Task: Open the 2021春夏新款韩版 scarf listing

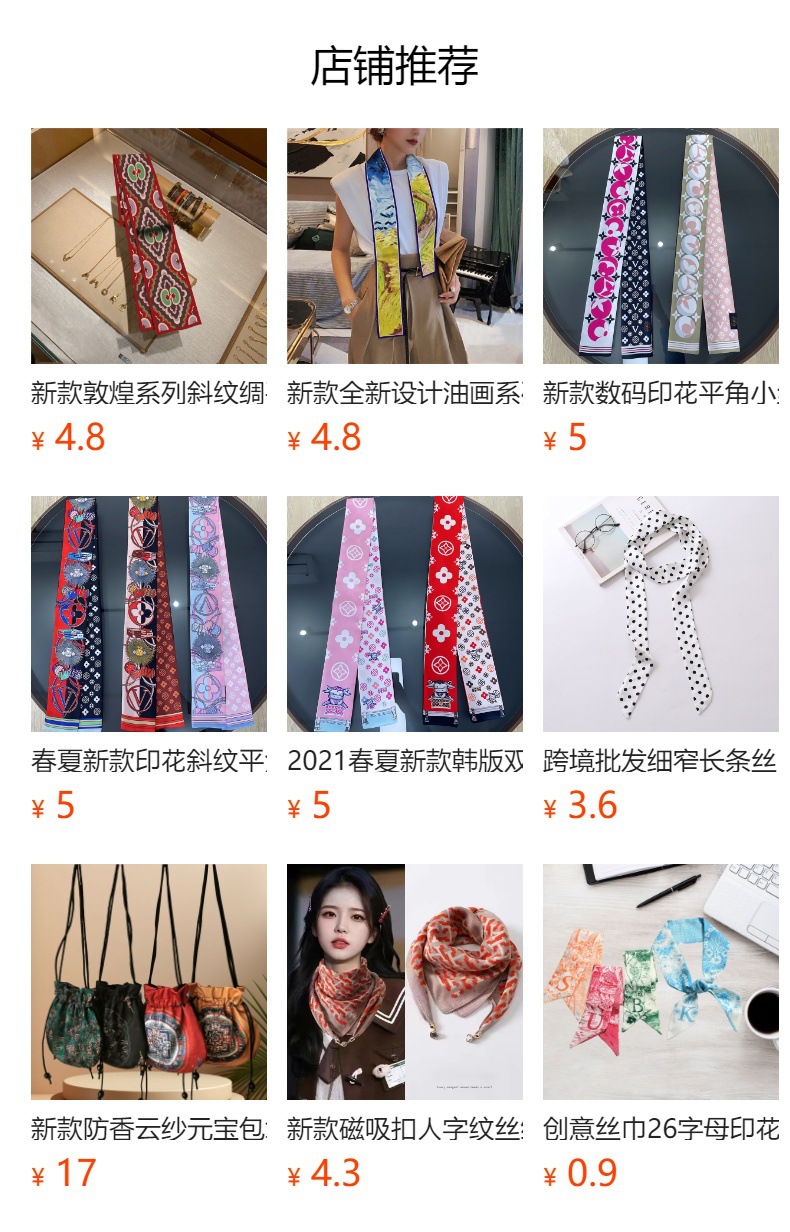Action: point(404,614)
